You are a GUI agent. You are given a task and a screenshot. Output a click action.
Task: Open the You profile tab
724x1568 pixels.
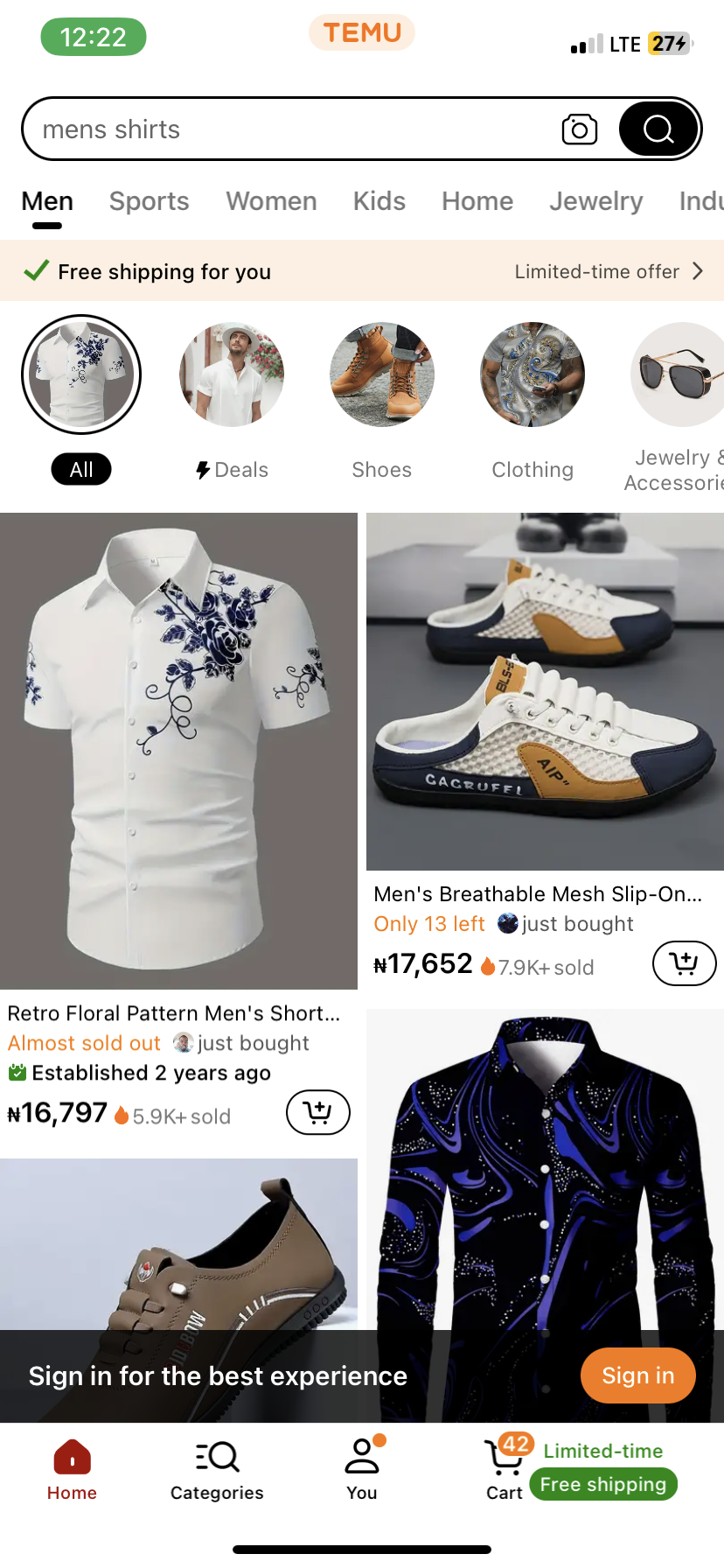point(362,1470)
